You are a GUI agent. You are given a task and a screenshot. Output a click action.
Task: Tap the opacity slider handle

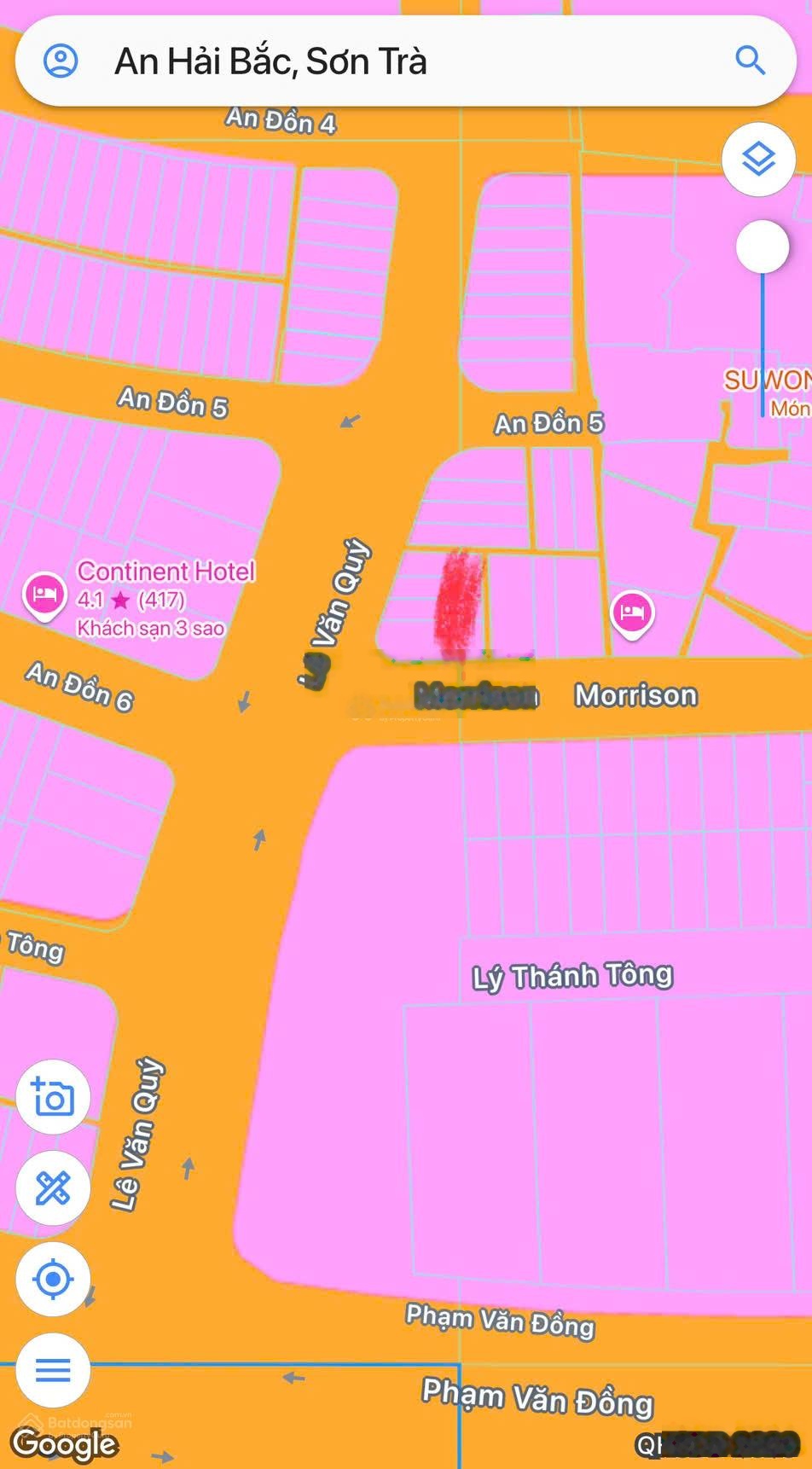point(763,247)
